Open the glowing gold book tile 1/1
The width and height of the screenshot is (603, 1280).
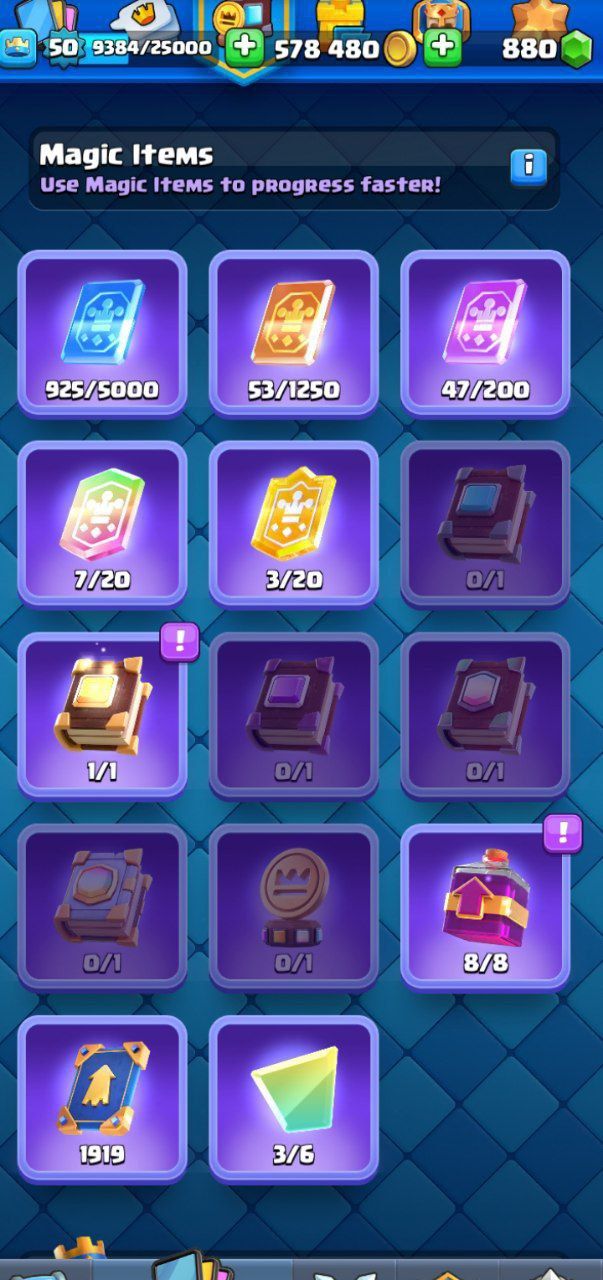click(102, 716)
